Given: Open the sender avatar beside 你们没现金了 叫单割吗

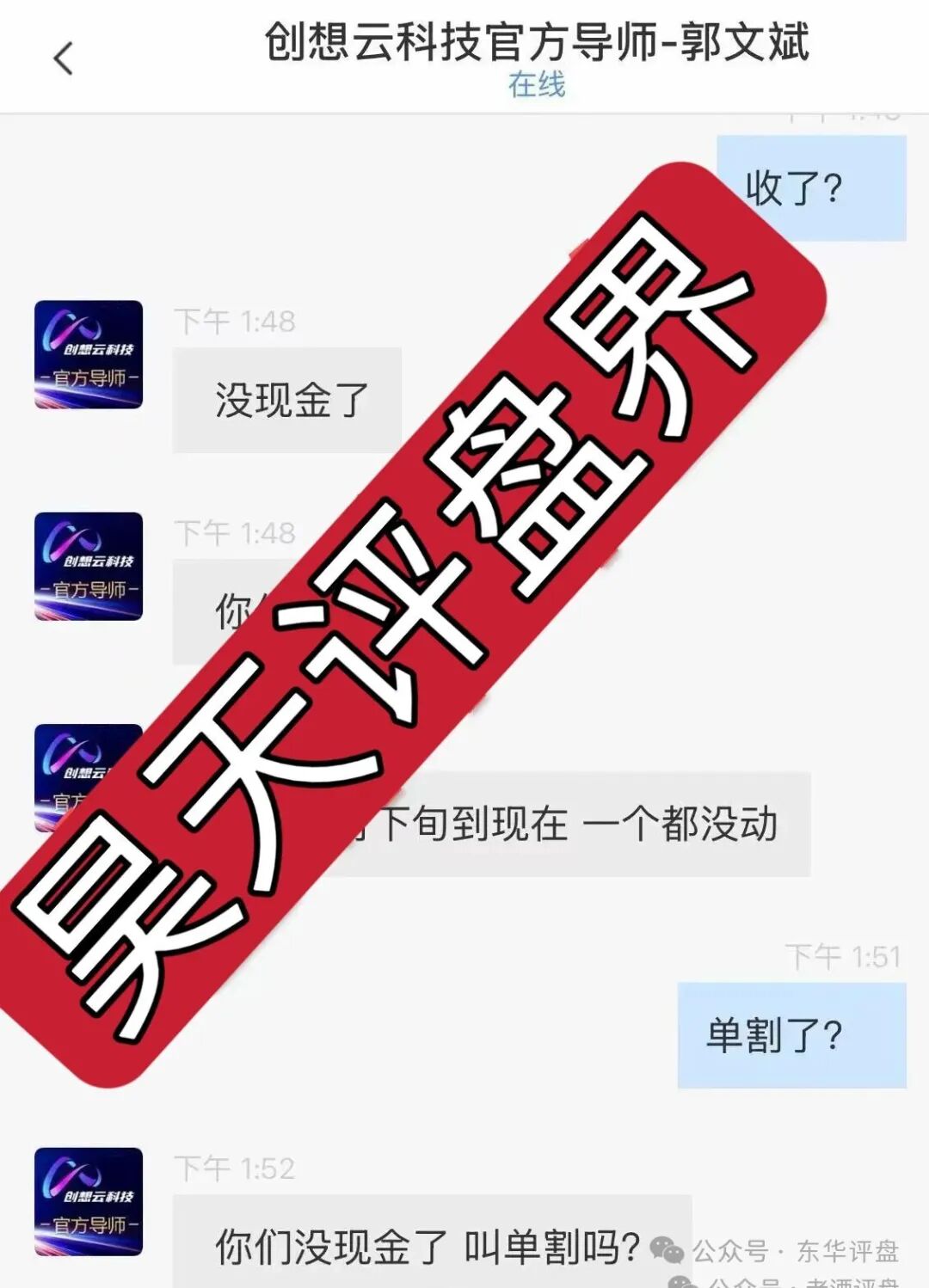Looking at the screenshot, I should [x=89, y=1201].
